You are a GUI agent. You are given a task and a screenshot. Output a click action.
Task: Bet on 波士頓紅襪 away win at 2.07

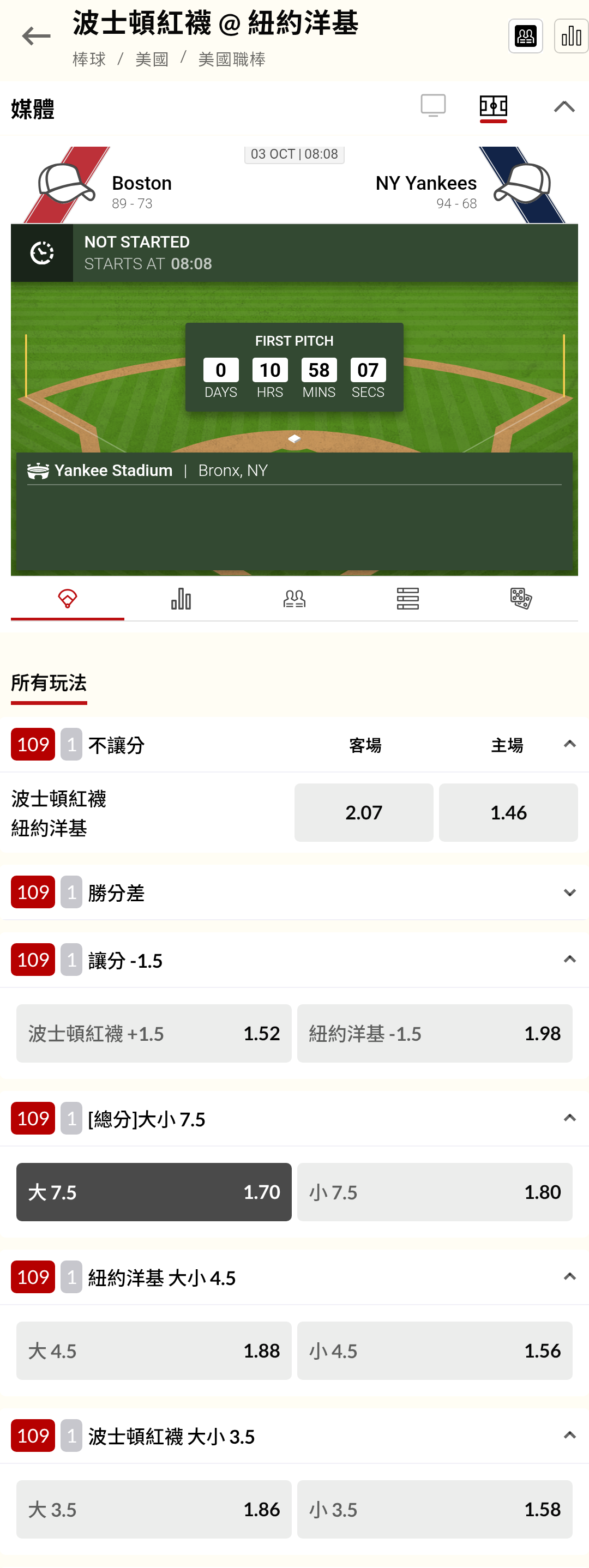click(364, 812)
